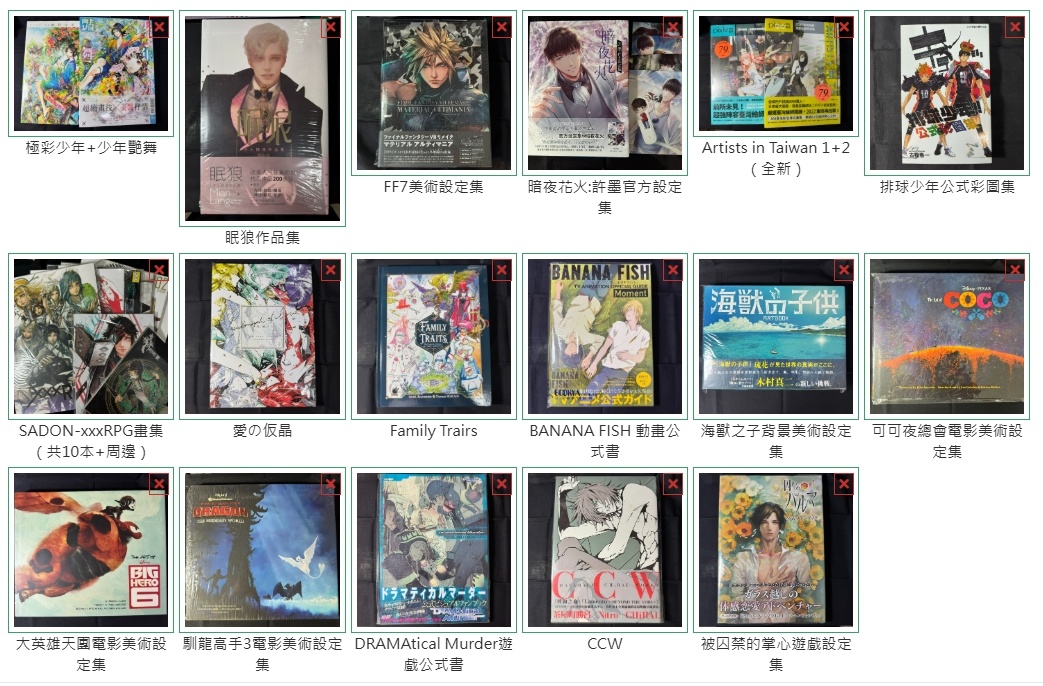Screen dimensions: 1043x686
Task: Remove the SADON-xxxRPG畫集 item
Action: tap(159, 270)
